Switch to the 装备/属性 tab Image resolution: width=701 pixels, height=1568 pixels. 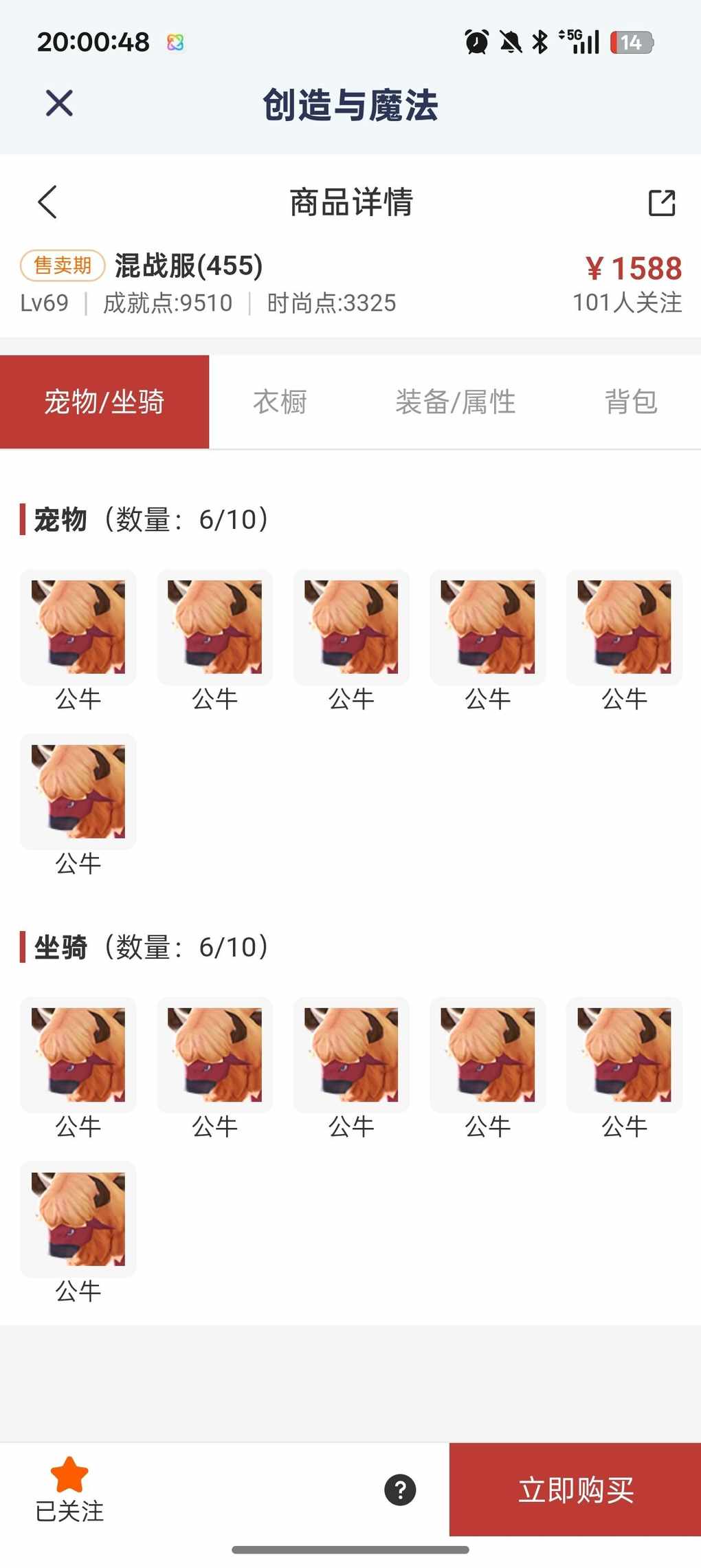(x=455, y=402)
